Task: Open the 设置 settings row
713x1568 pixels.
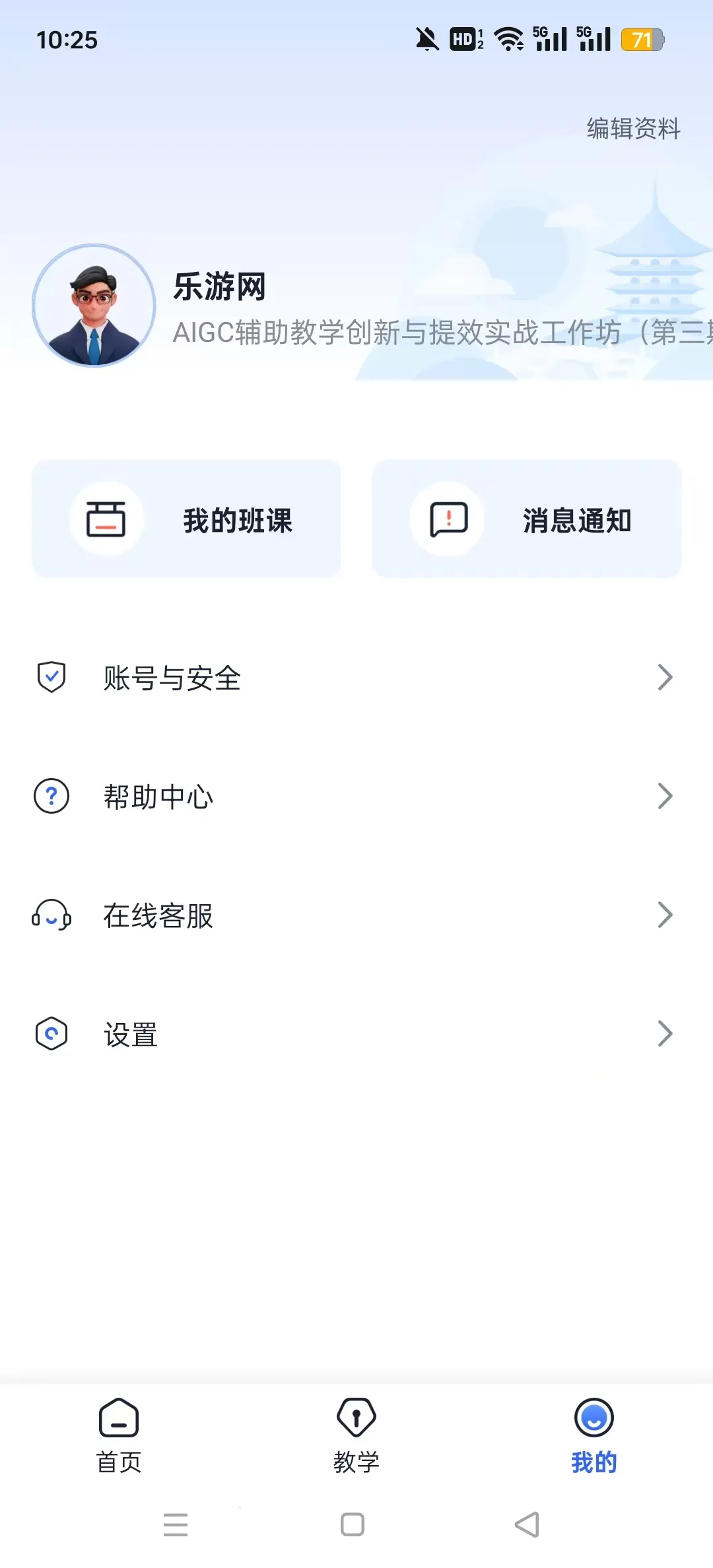Action: point(356,1034)
